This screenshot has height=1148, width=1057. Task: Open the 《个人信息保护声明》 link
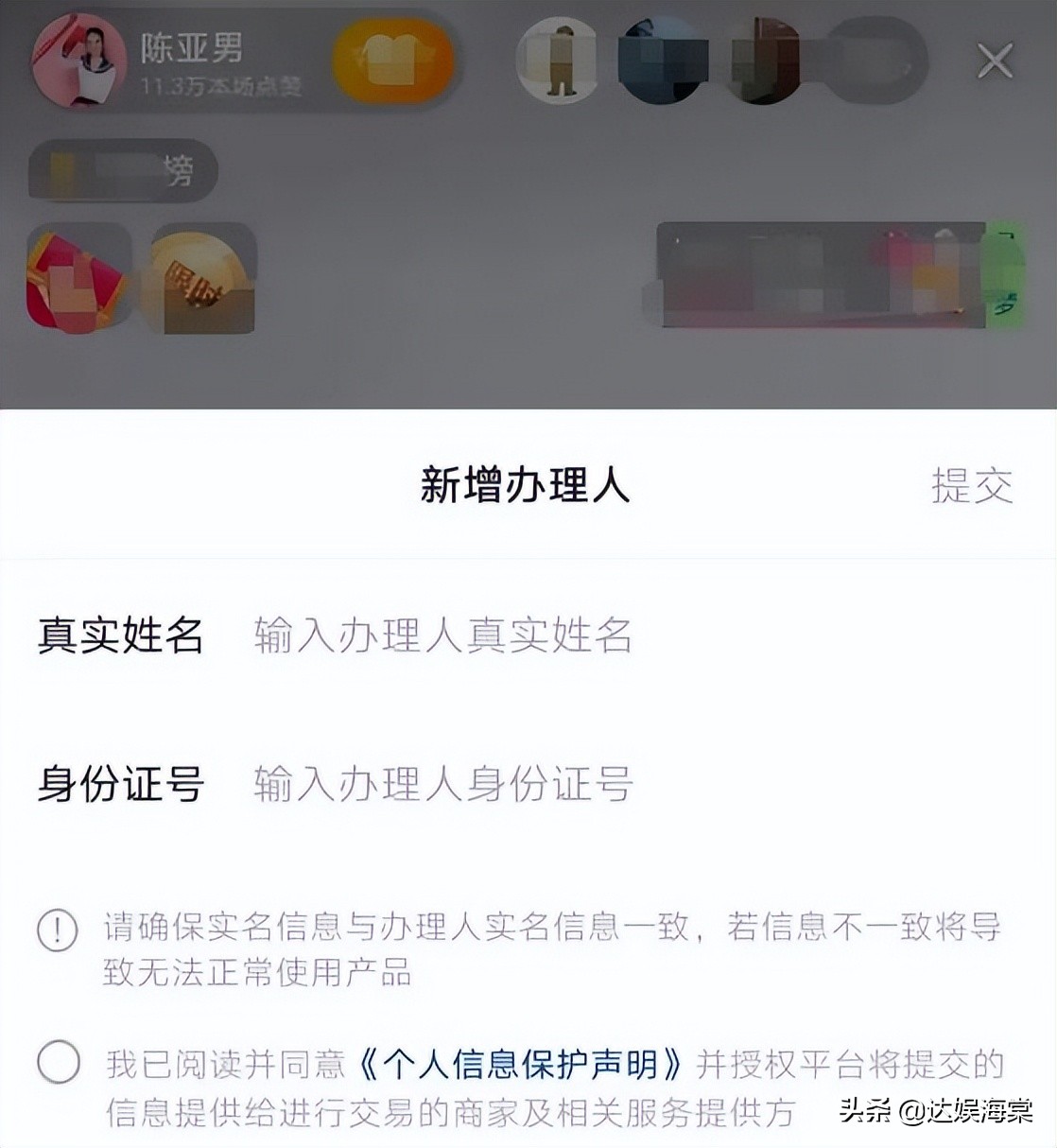click(x=521, y=1061)
